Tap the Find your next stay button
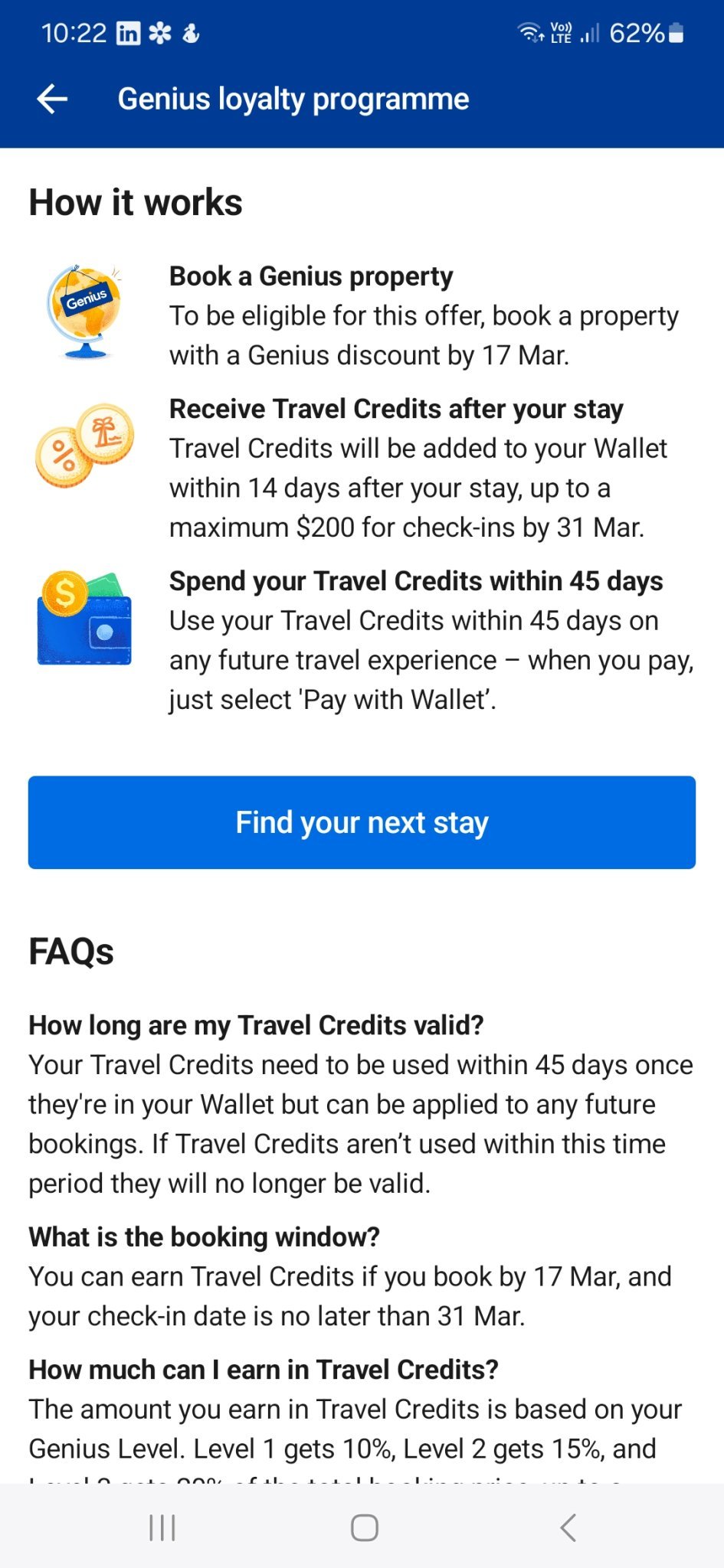 click(362, 822)
